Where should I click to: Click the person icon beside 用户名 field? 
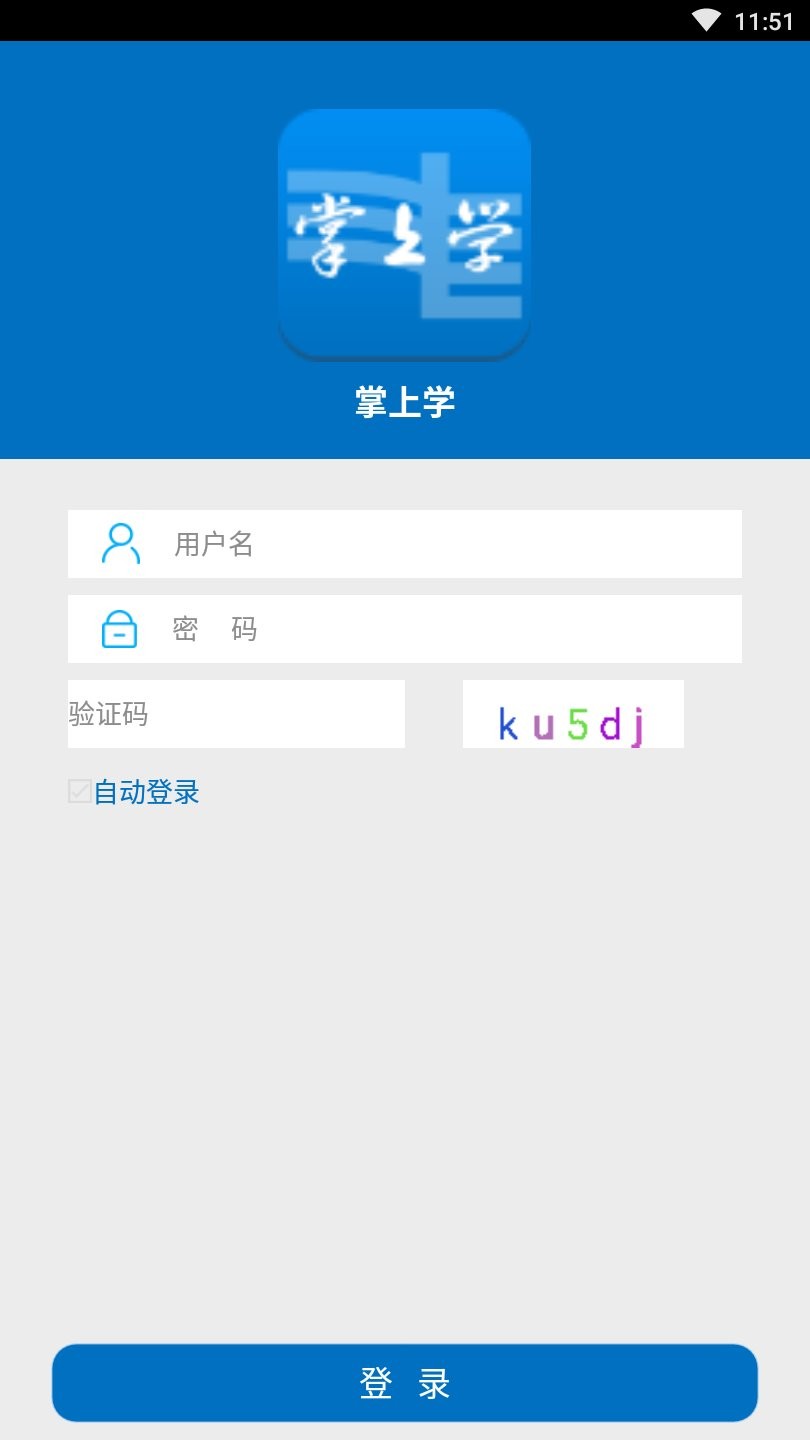pos(119,544)
